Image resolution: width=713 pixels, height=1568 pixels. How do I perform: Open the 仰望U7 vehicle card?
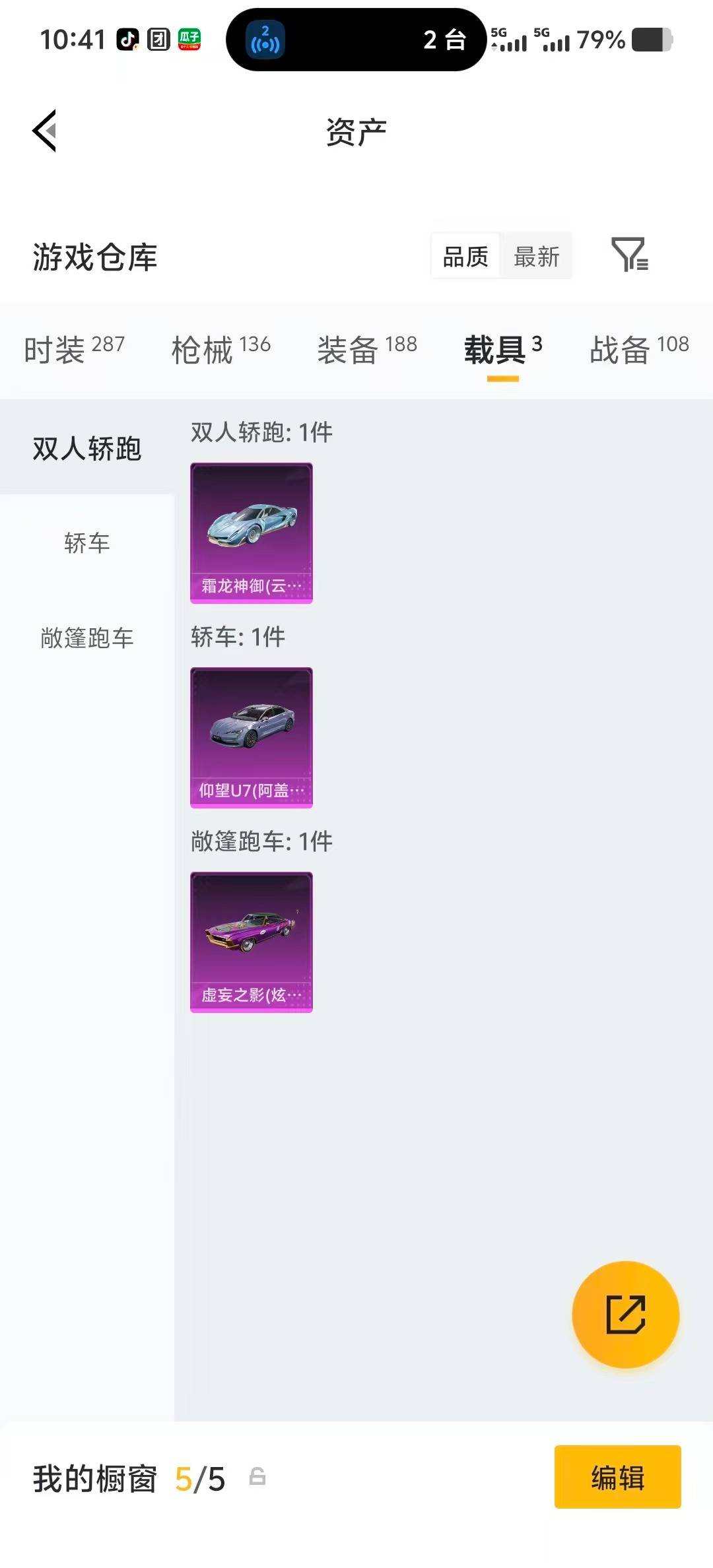(251, 737)
